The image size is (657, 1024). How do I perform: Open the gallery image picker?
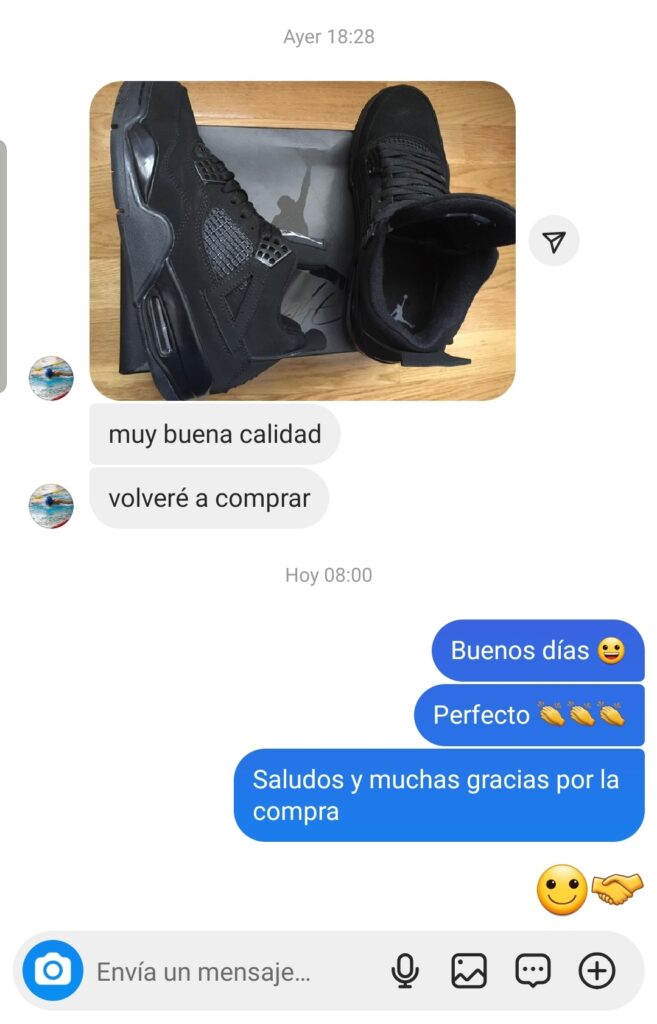469,970
